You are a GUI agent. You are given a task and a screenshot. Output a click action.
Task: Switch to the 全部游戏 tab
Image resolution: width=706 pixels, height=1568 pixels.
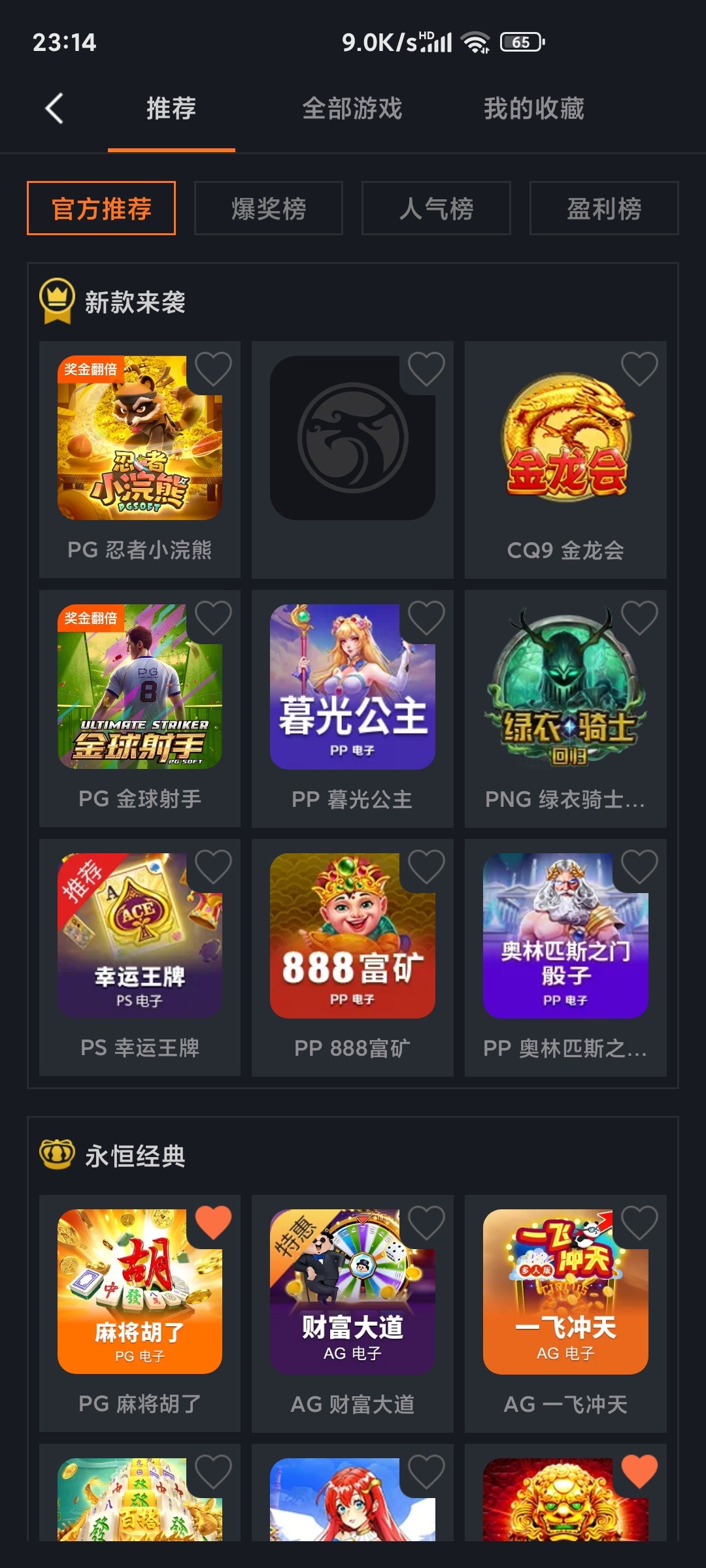click(352, 110)
